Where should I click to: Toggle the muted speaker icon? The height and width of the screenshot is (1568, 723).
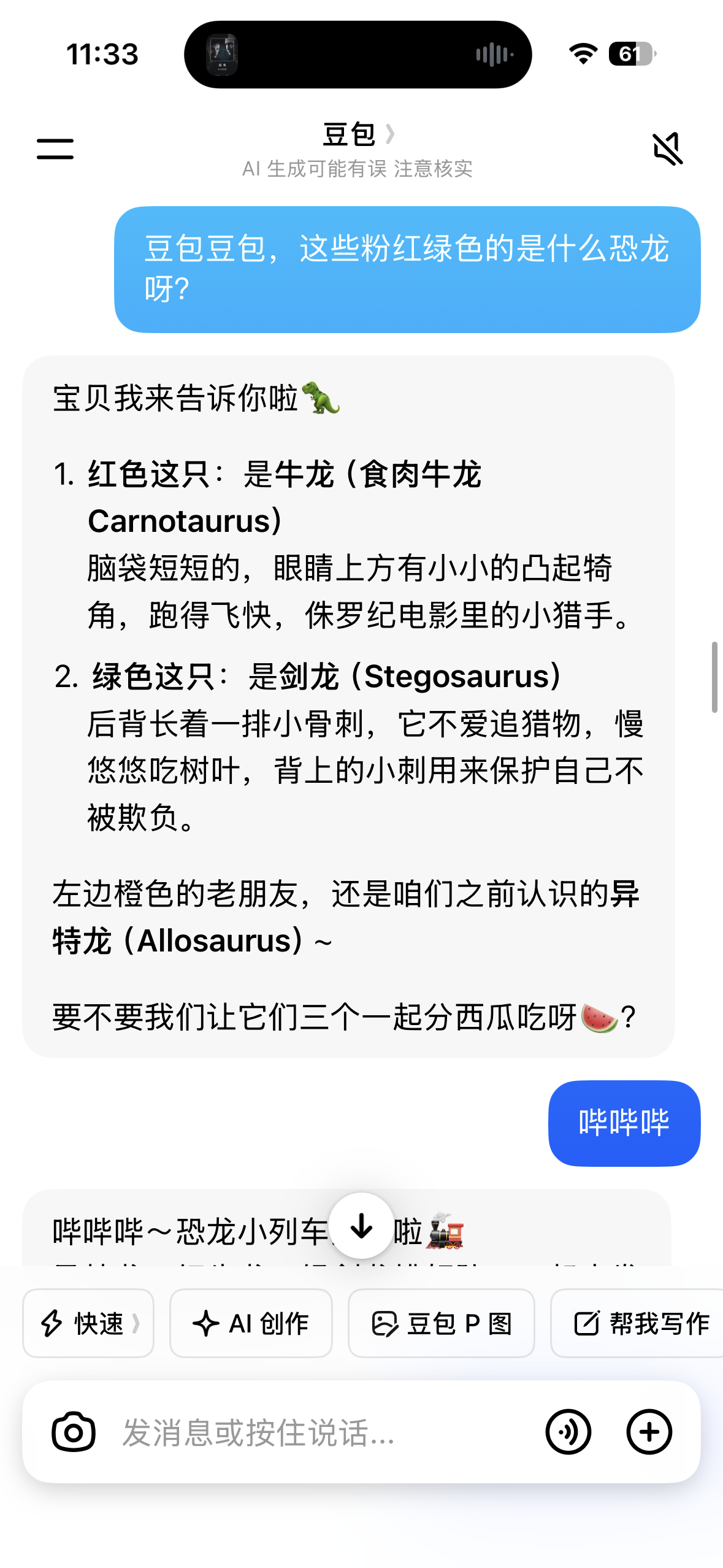tap(668, 148)
